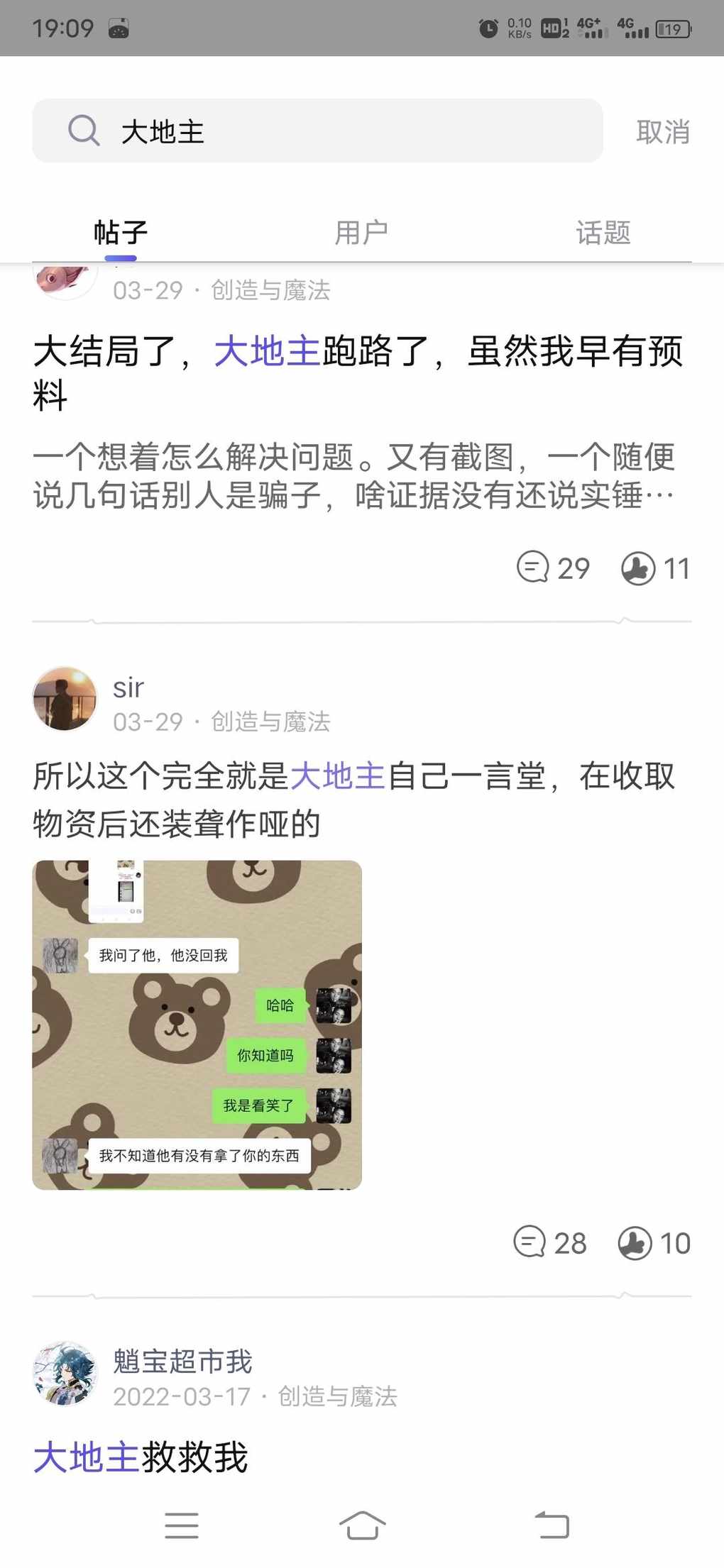Go to the system home screen

click(x=362, y=1525)
